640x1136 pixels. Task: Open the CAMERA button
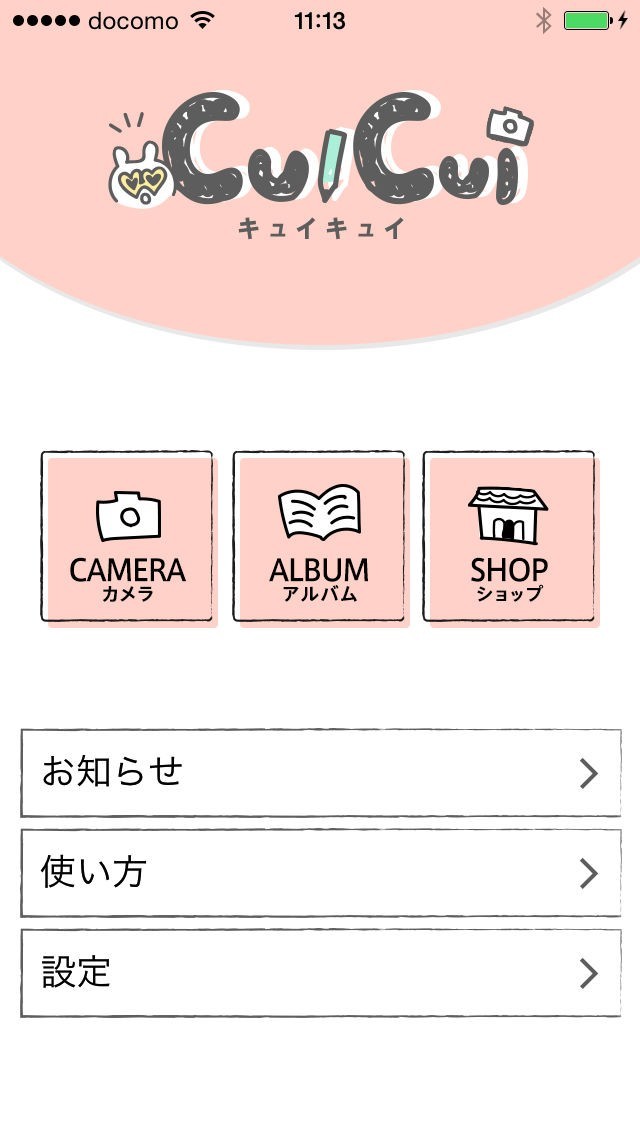pos(128,538)
